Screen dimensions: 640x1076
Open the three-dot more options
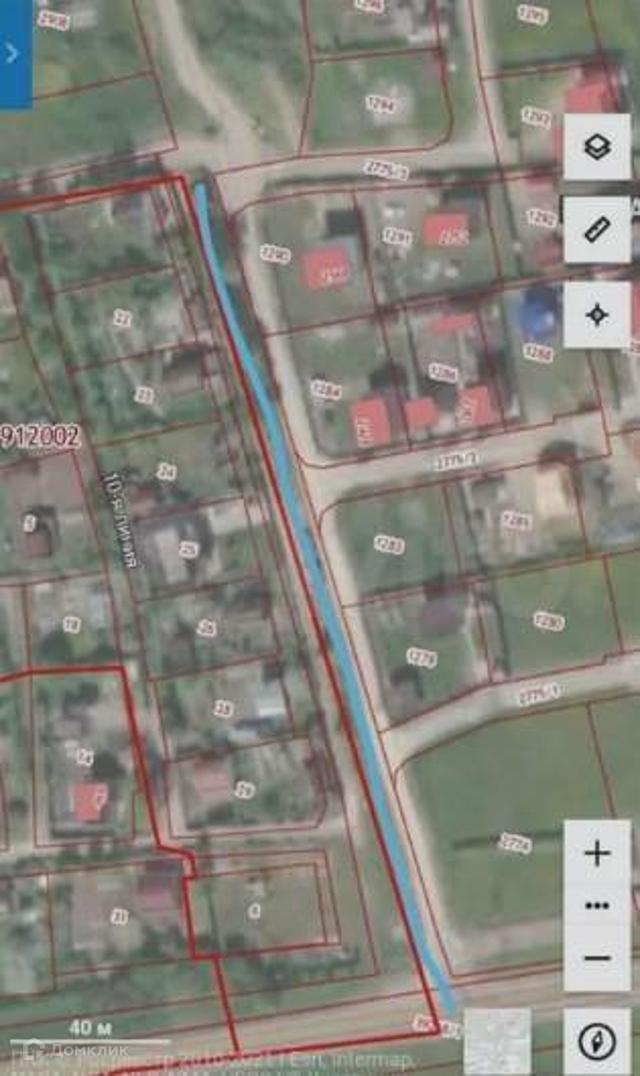pyautogui.click(x=597, y=906)
